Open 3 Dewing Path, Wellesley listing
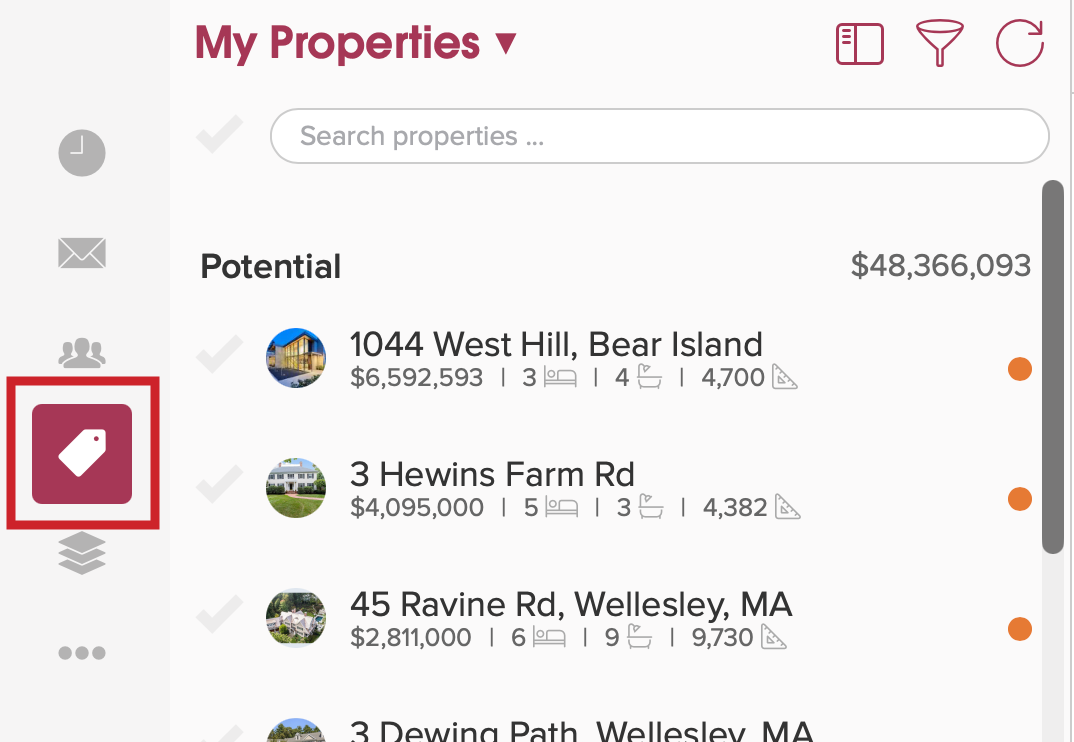 point(580,730)
